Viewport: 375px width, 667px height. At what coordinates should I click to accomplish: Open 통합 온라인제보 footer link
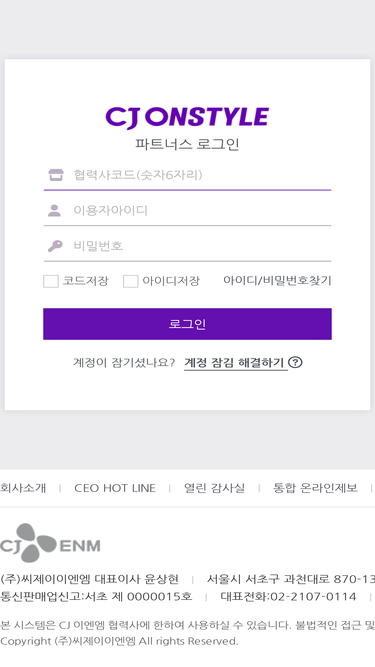pyautogui.click(x=315, y=488)
